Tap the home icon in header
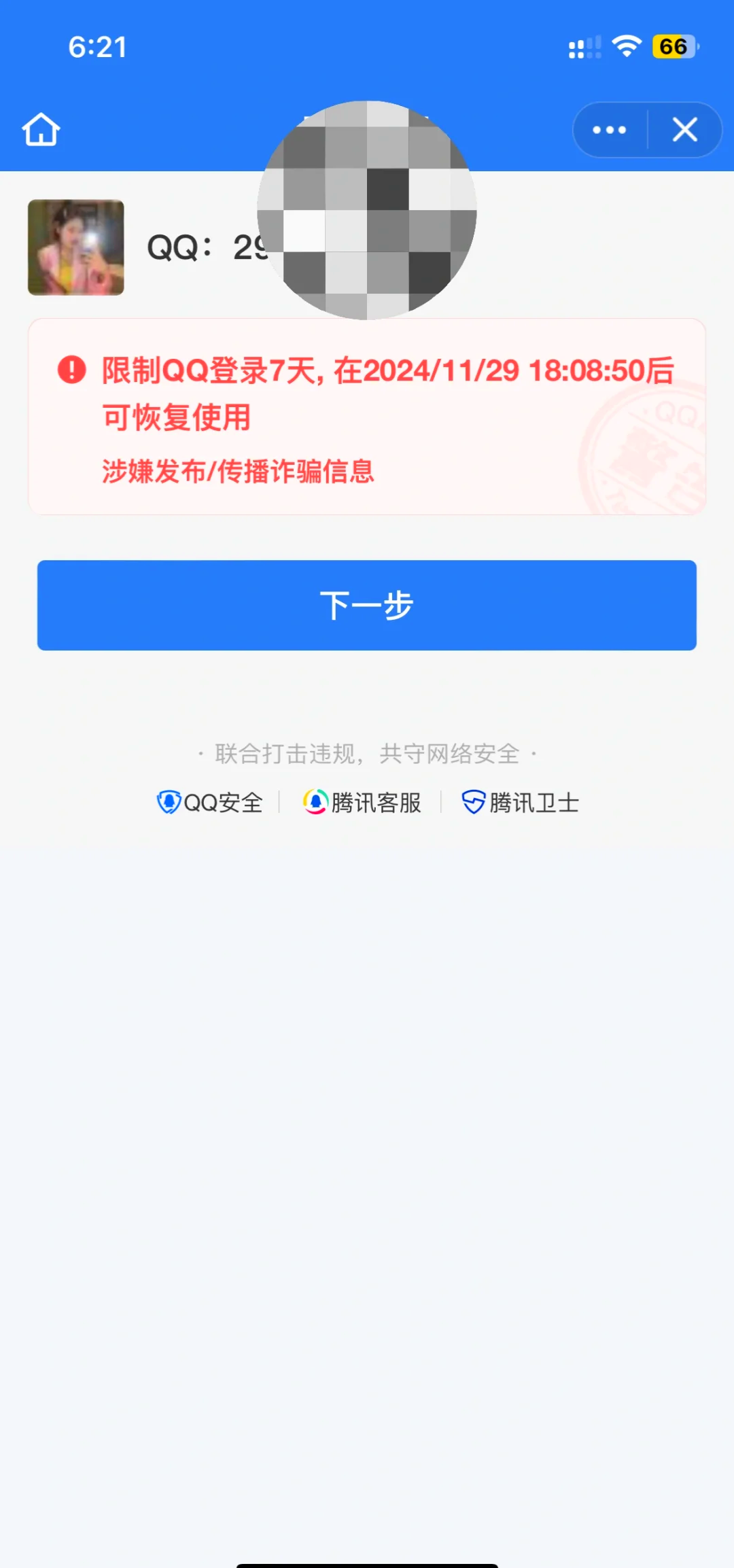 (x=41, y=130)
